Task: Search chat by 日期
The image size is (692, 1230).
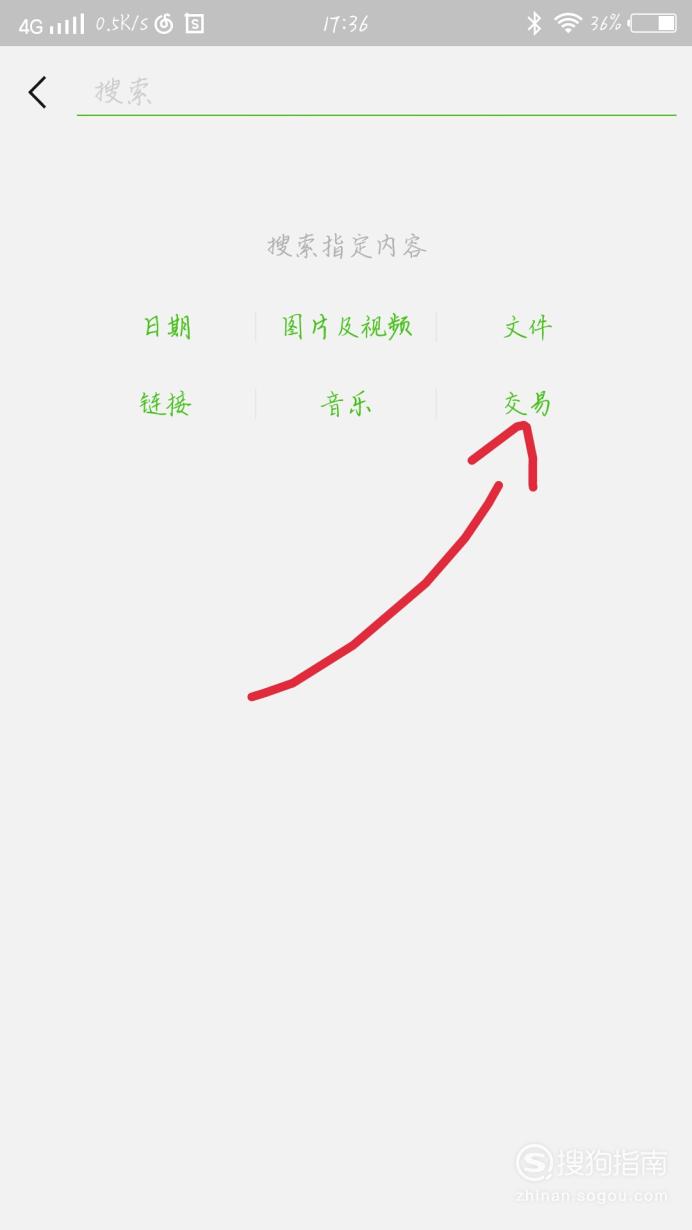Action: [x=166, y=327]
